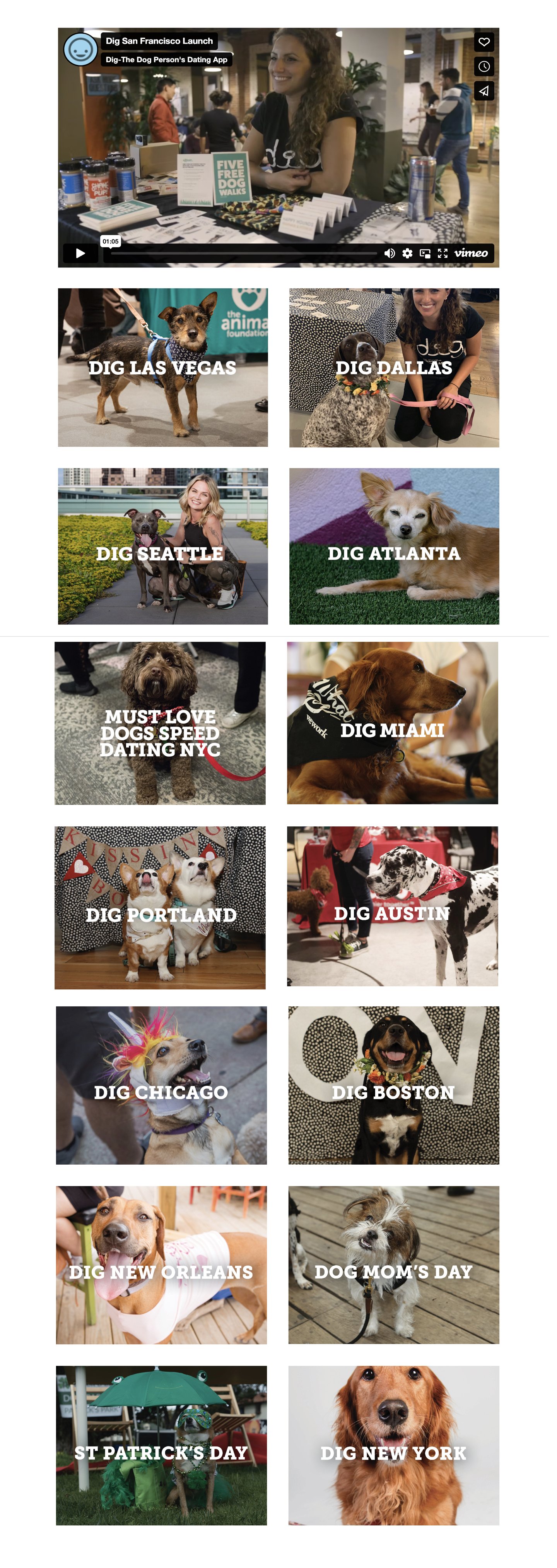Add video to Watch Later
Image resolution: width=557 pixels, height=1568 pixels.
pyautogui.click(x=484, y=66)
